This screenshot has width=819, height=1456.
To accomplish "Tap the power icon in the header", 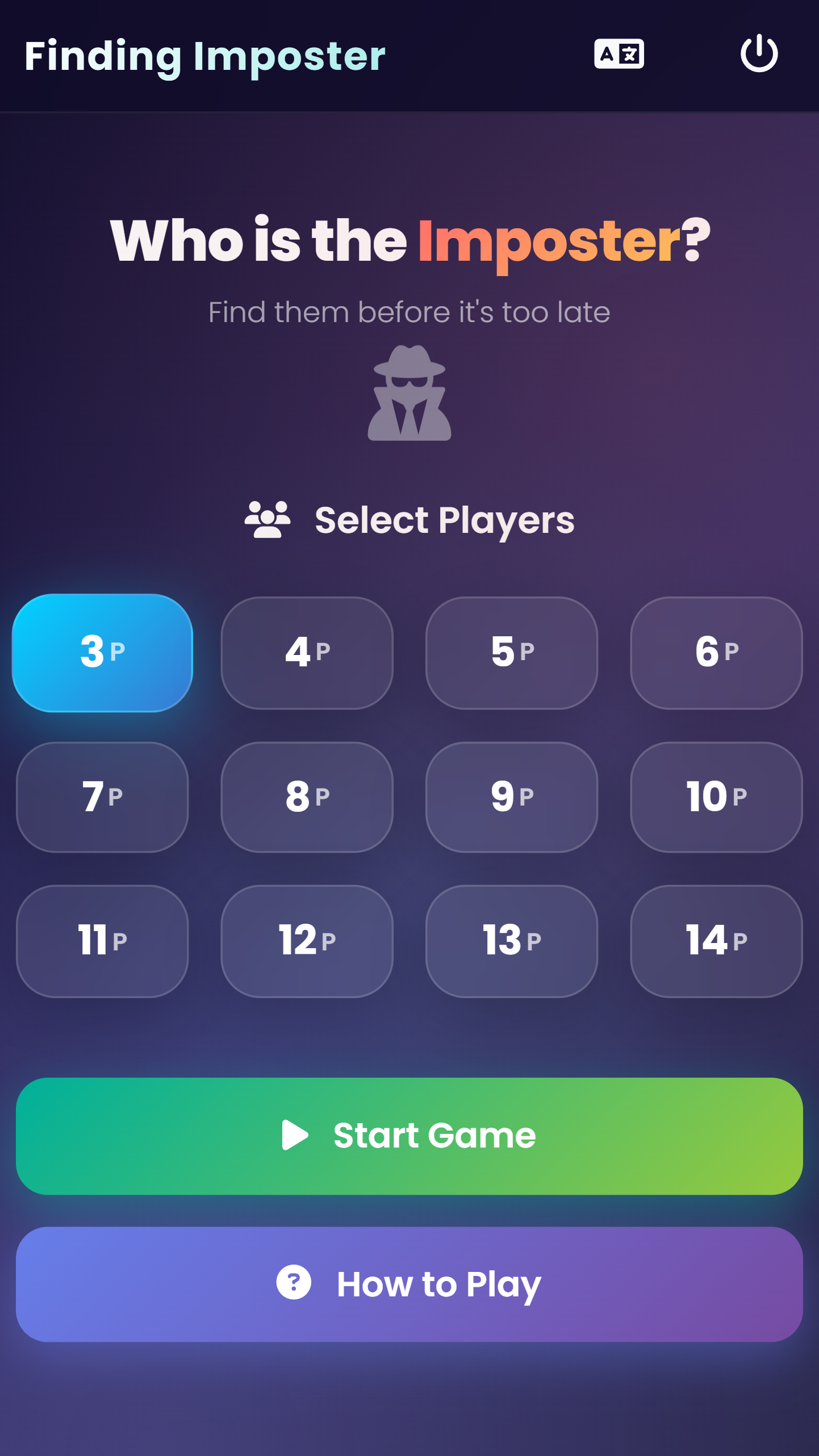I will click(759, 54).
